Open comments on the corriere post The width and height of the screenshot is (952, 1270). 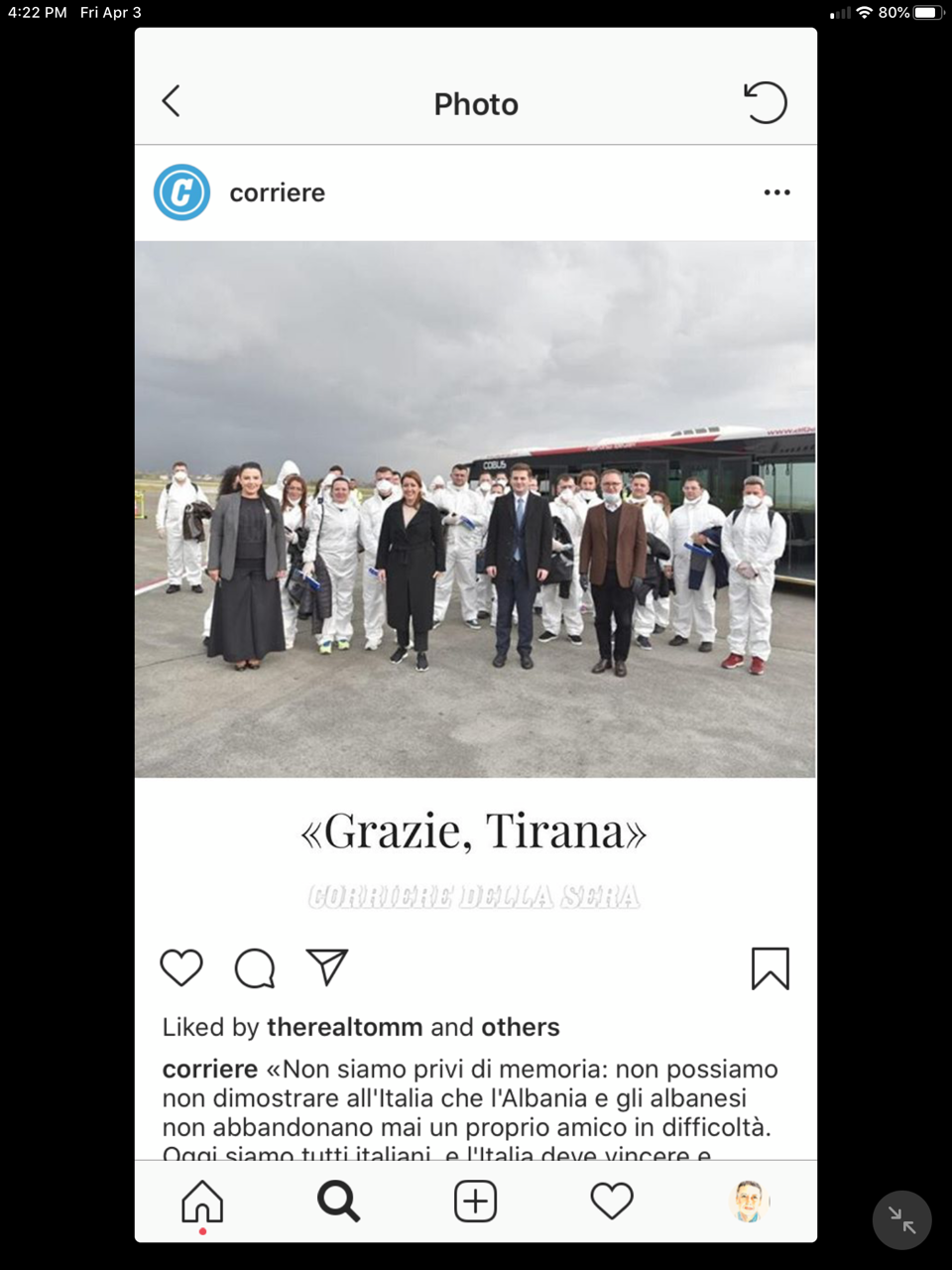pyautogui.click(x=255, y=967)
